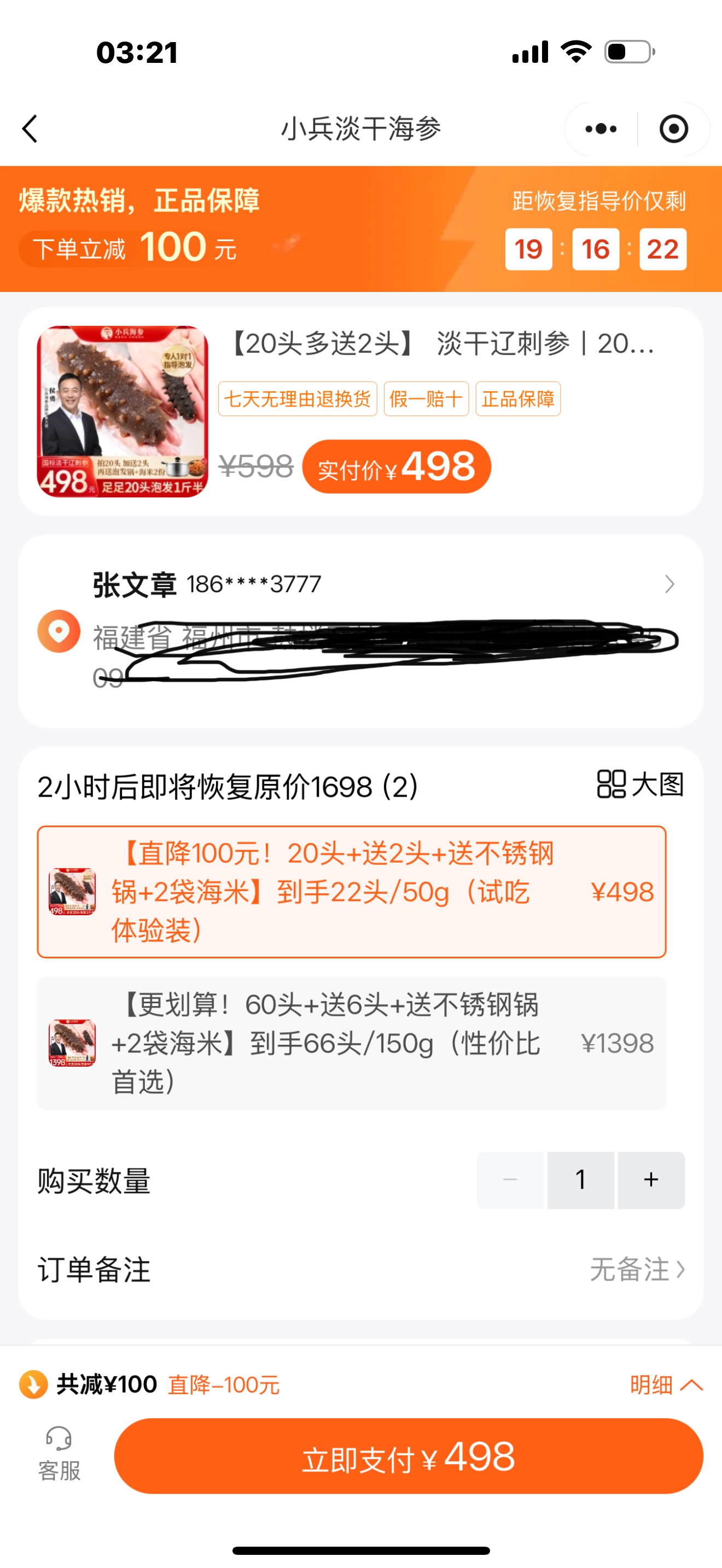Select the 22头/50g 试吃体验装 option
The width and height of the screenshot is (722, 1568).
tap(351, 892)
